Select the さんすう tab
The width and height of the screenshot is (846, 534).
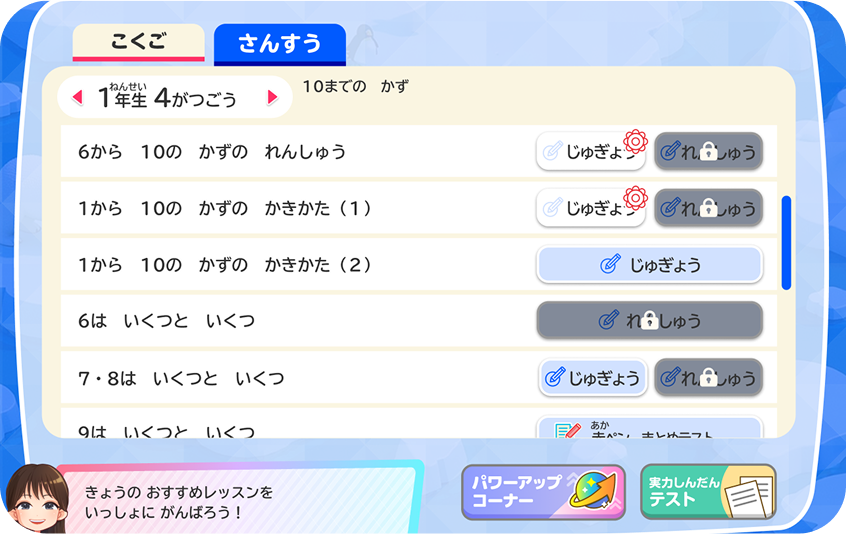pyautogui.click(x=280, y=43)
